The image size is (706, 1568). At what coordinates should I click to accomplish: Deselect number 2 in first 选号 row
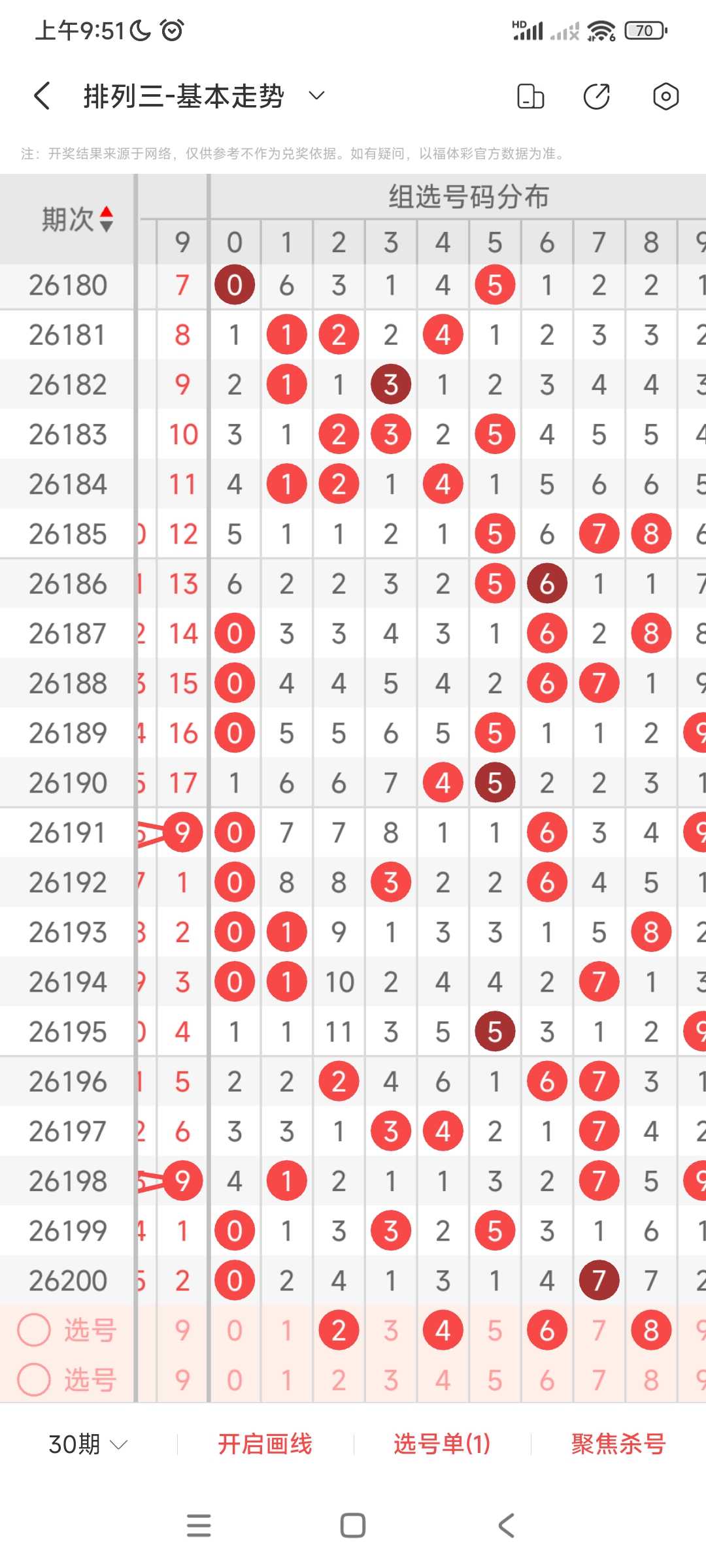pos(339,1330)
